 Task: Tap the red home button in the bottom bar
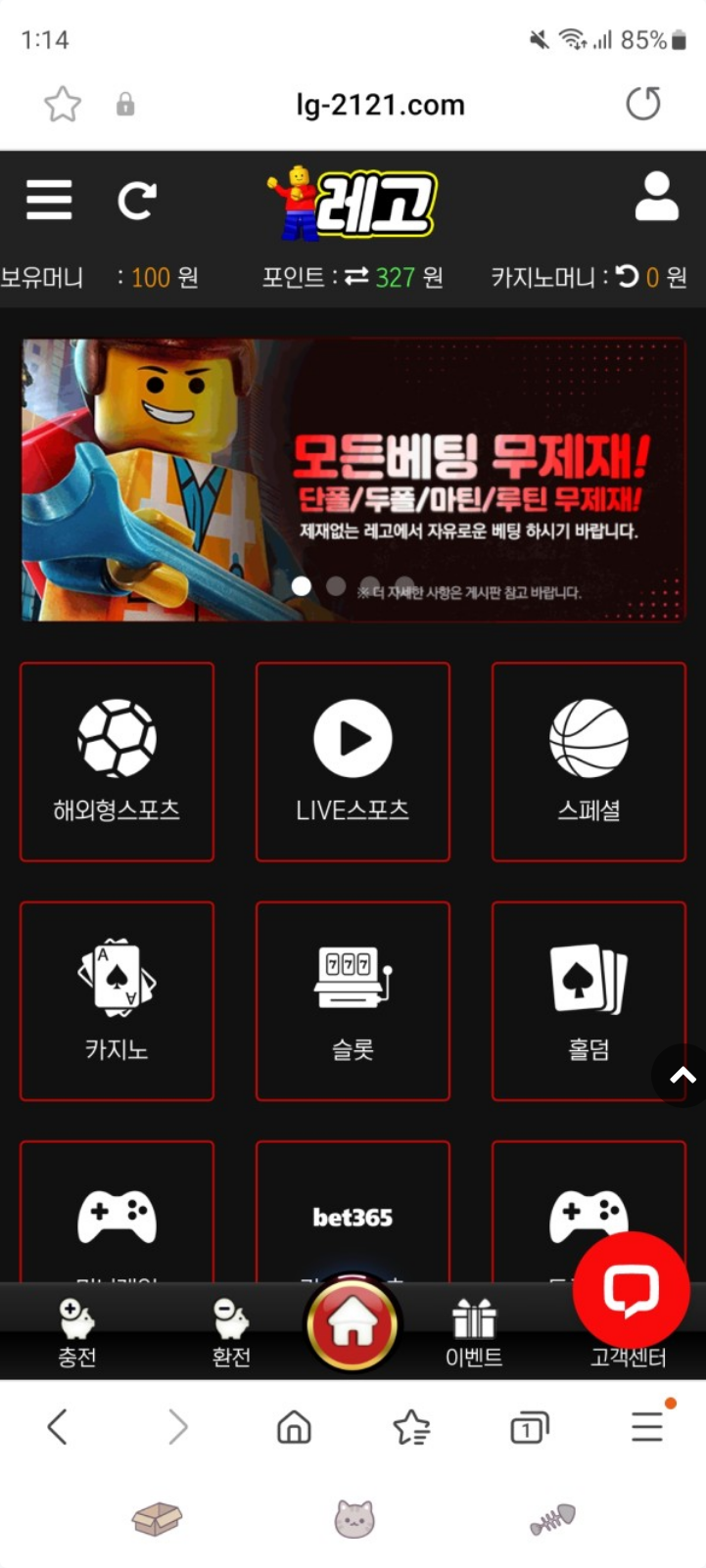tap(353, 1325)
